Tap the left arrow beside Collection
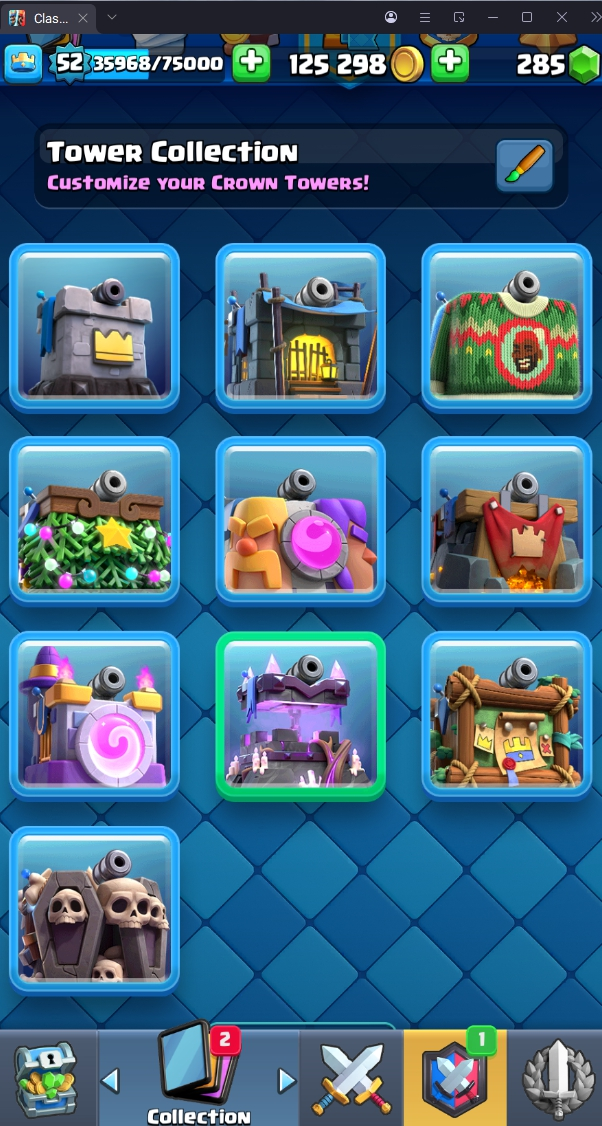This screenshot has height=1126, width=602. [111, 1080]
